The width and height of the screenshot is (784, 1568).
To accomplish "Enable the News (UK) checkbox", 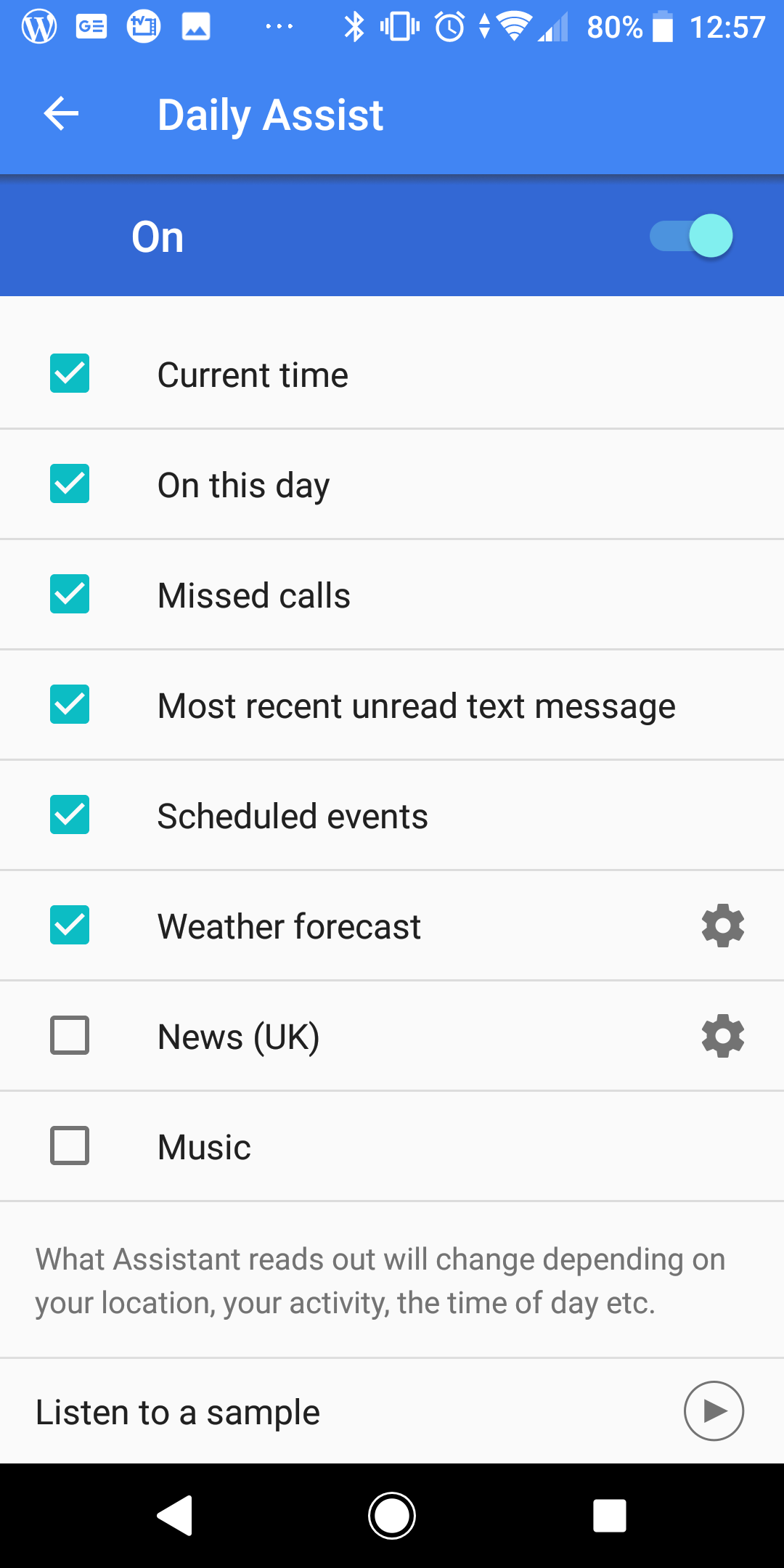I will pyautogui.click(x=70, y=1036).
